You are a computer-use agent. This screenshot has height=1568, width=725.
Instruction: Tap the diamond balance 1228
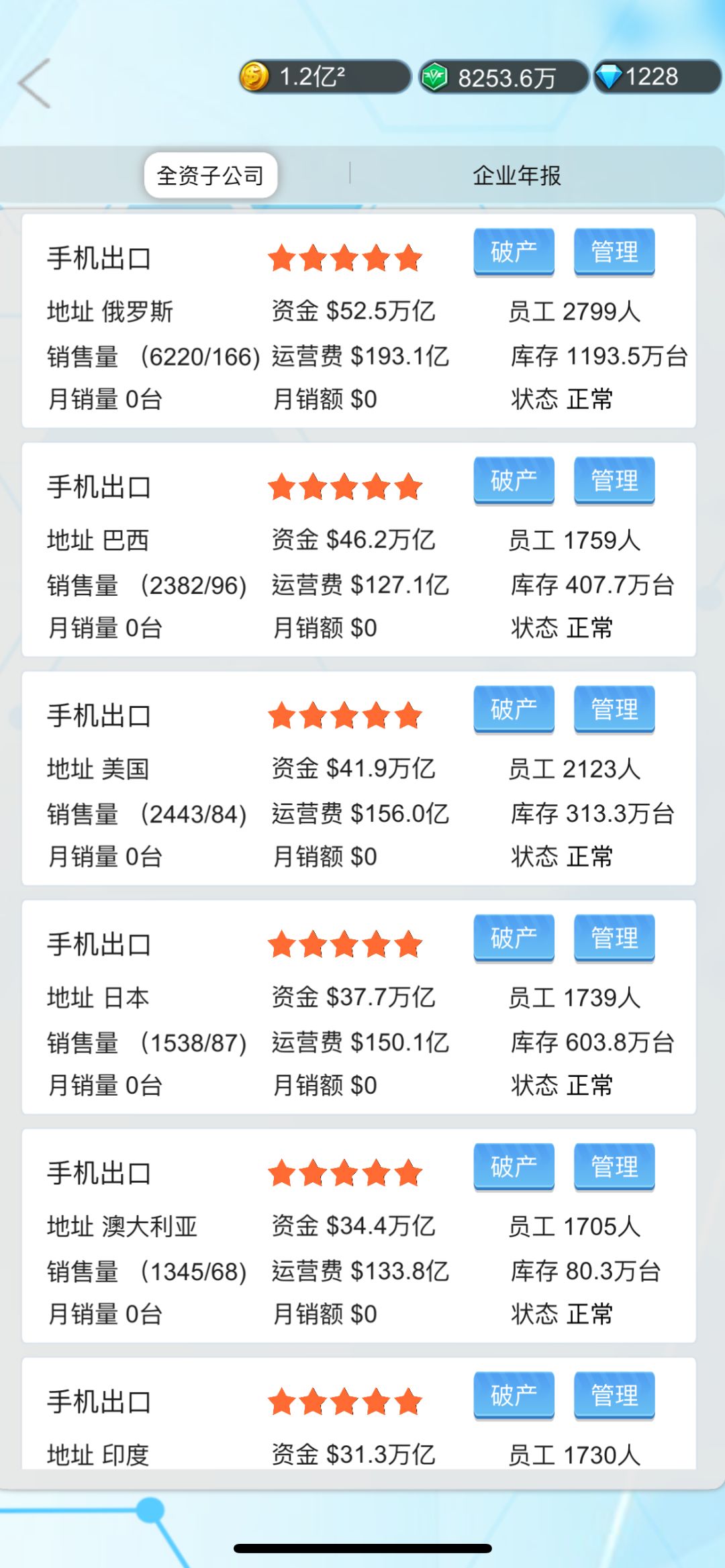click(x=658, y=76)
